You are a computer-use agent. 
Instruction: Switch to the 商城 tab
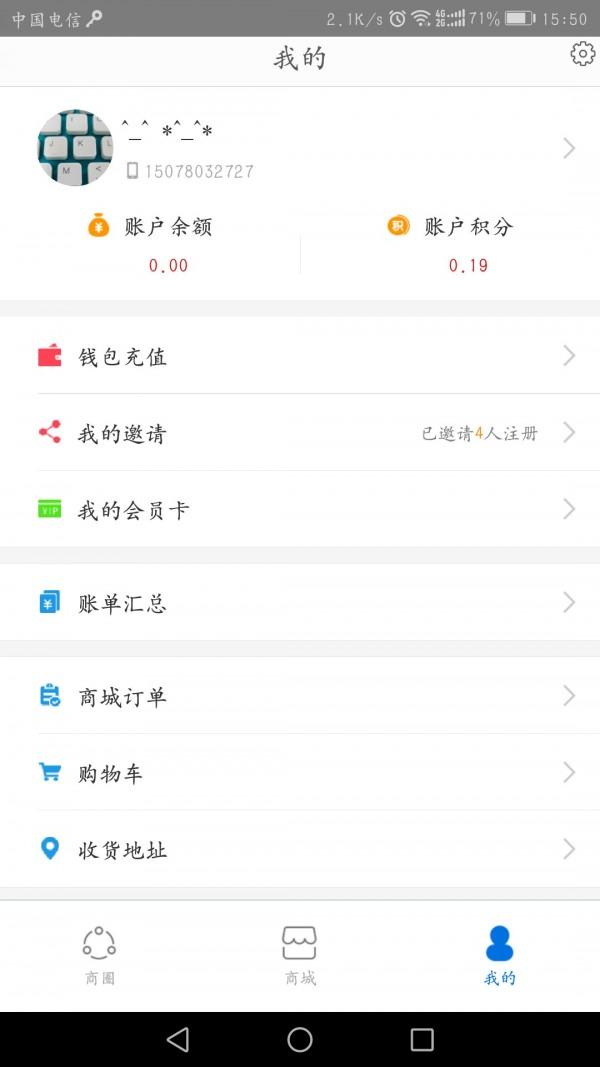(x=299, y=956)
